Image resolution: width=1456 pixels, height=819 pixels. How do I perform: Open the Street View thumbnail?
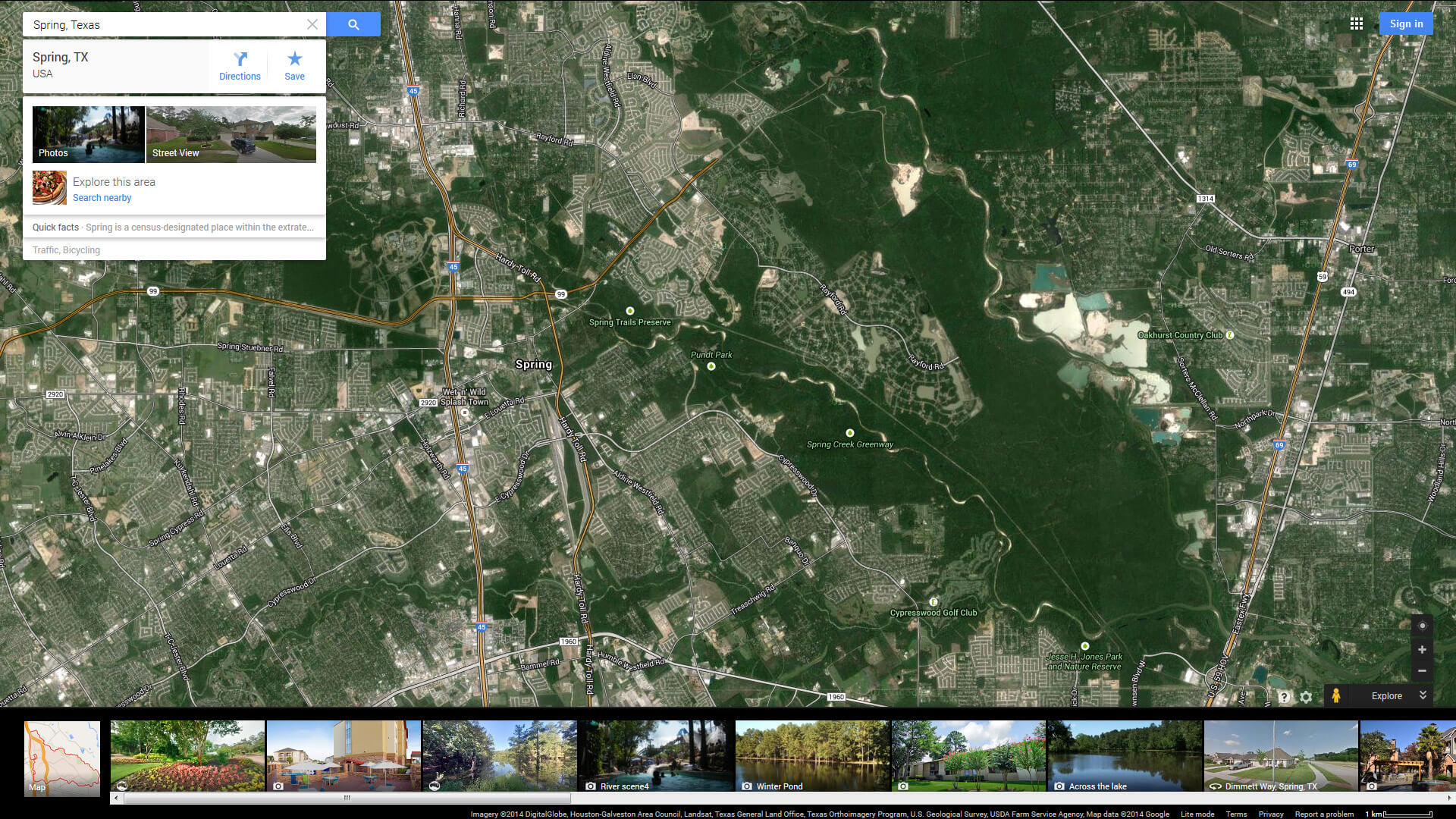[x=231, y=134]
